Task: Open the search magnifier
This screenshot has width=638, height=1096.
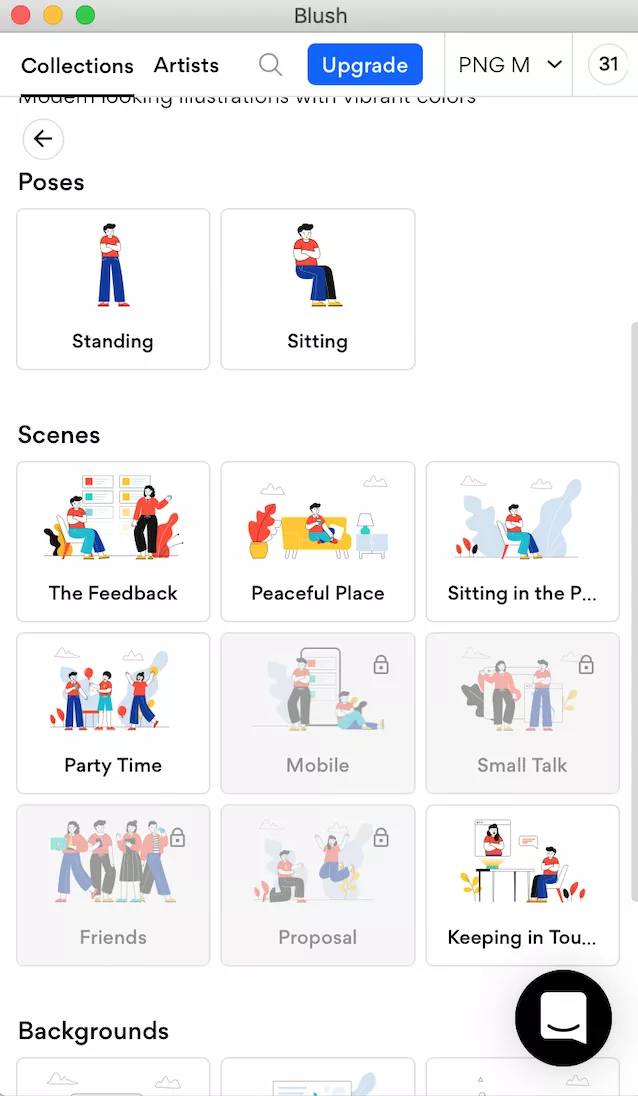Action: point(270,65)
